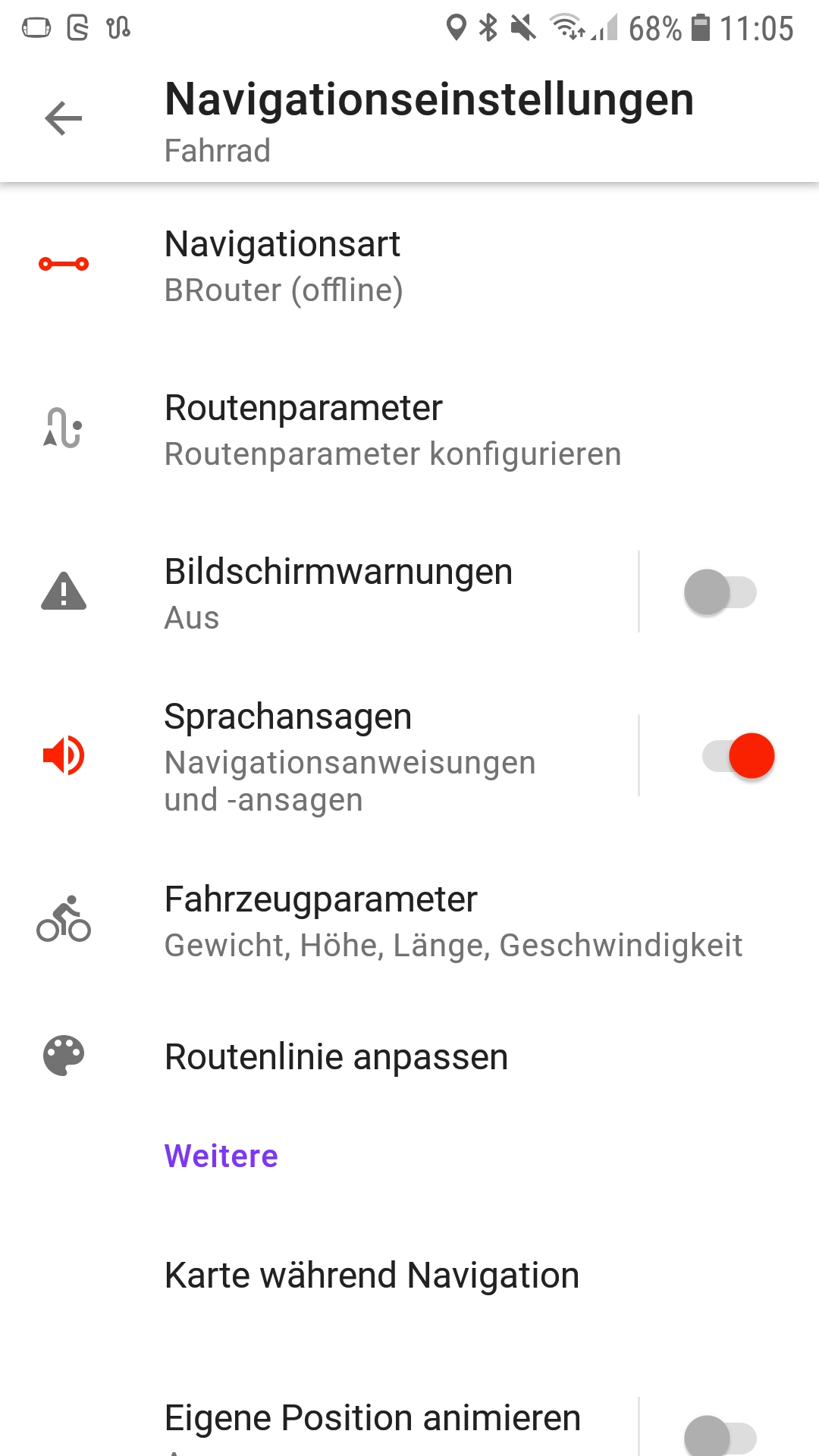Open Karte während Navigation
Image resolution: width=819 pixels, height=1456 pixels.
click(x=409, y=1276)
